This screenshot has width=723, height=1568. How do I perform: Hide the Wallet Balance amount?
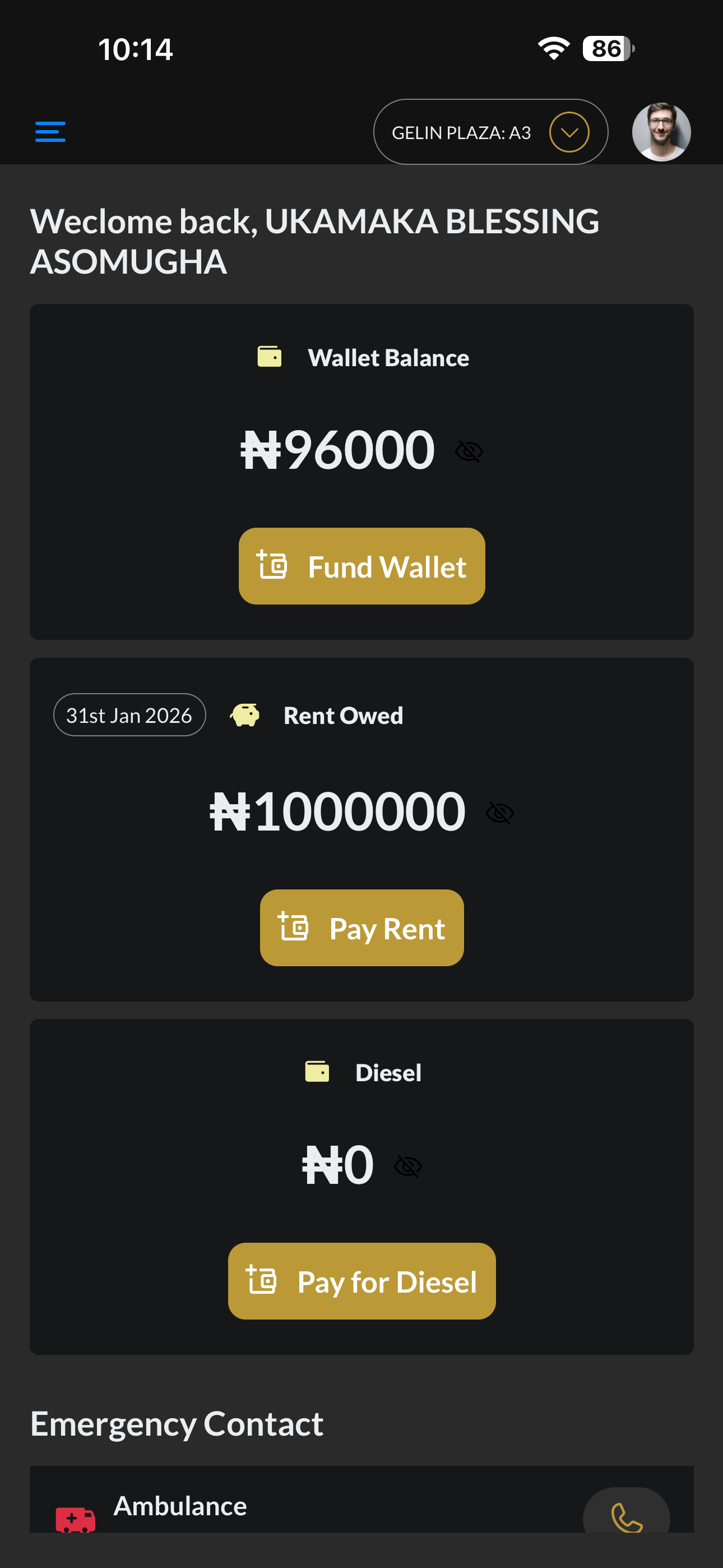(469, 451)
